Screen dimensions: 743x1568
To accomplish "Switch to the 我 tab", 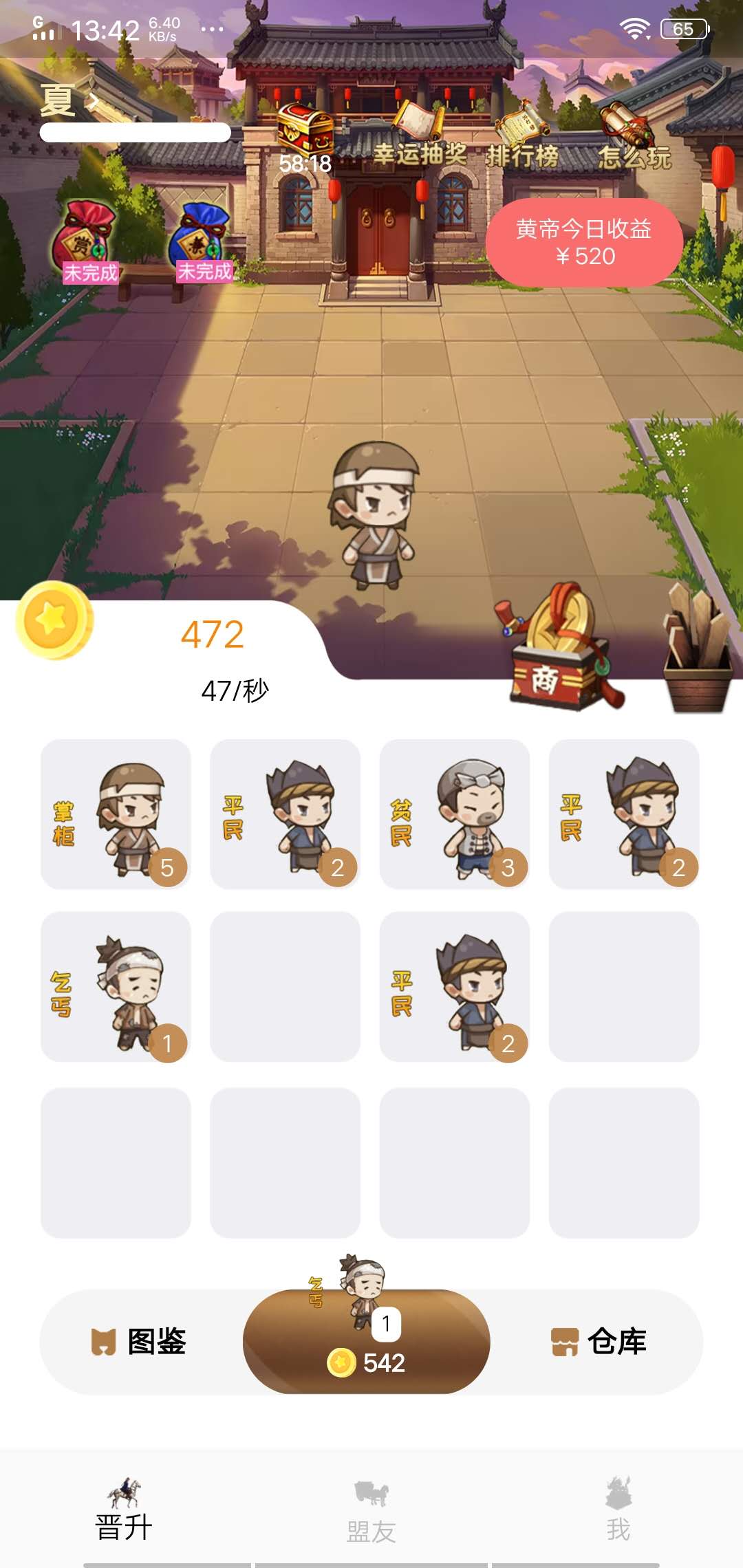I will point(618,1510).
